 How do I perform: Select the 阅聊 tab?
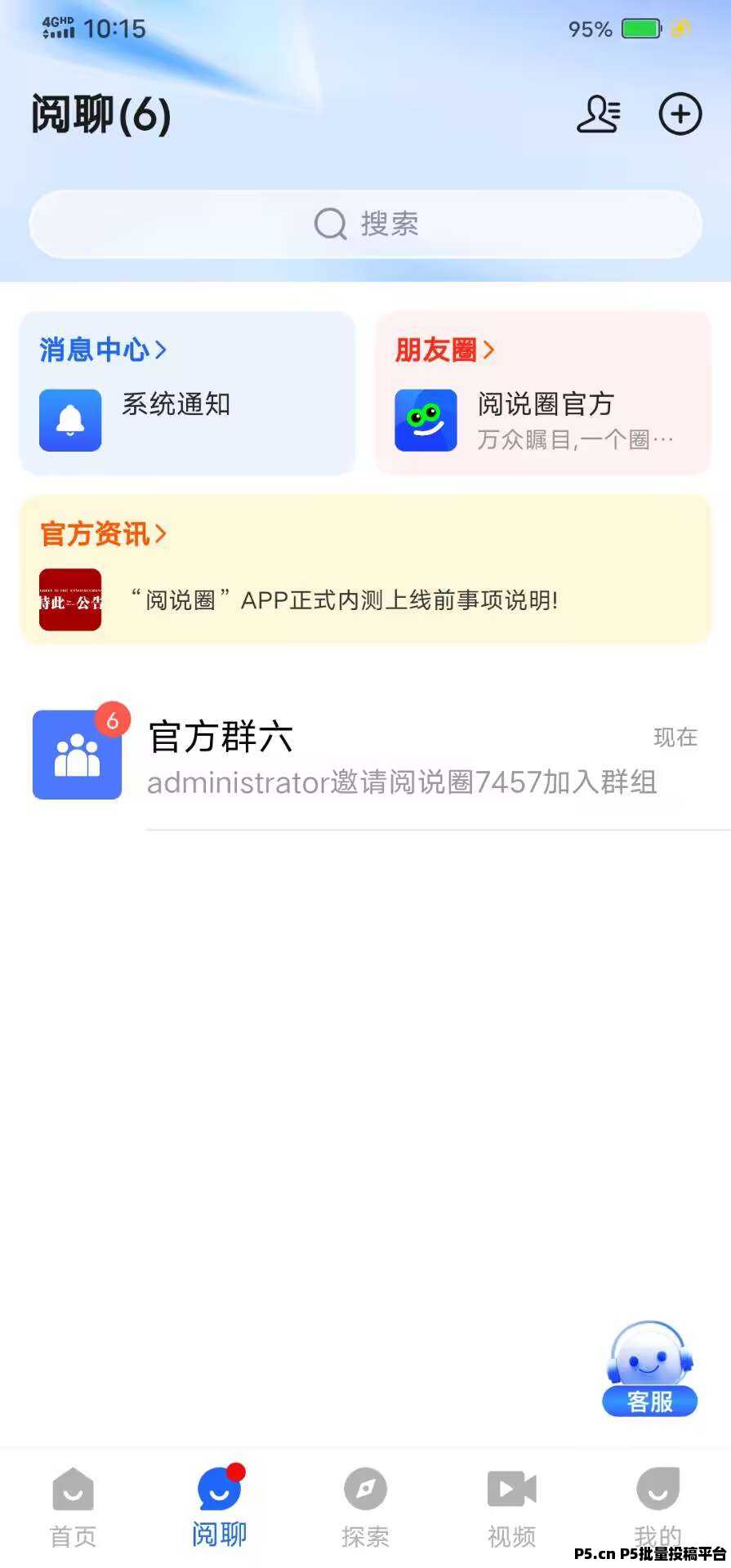tap(219, 1507)
